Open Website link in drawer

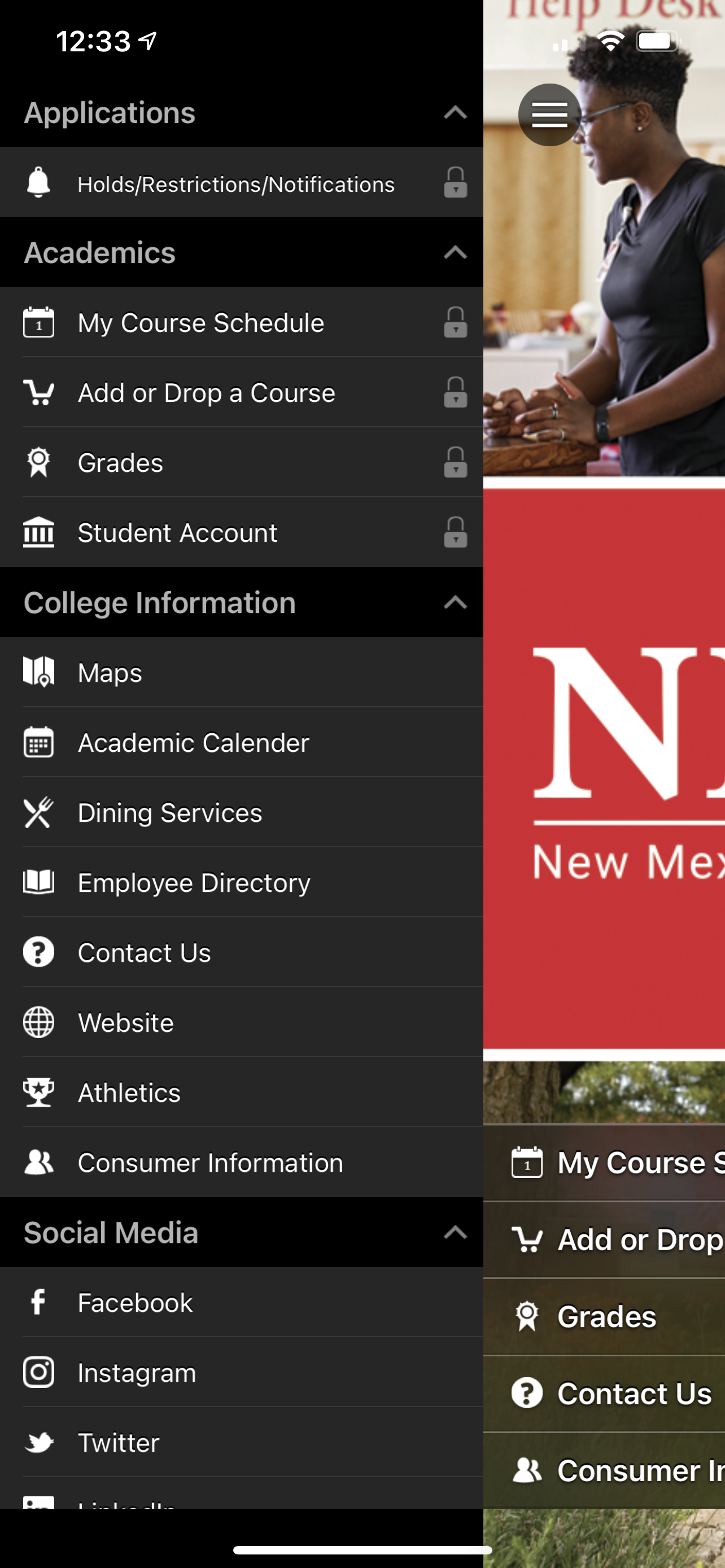pos(125,1023)
